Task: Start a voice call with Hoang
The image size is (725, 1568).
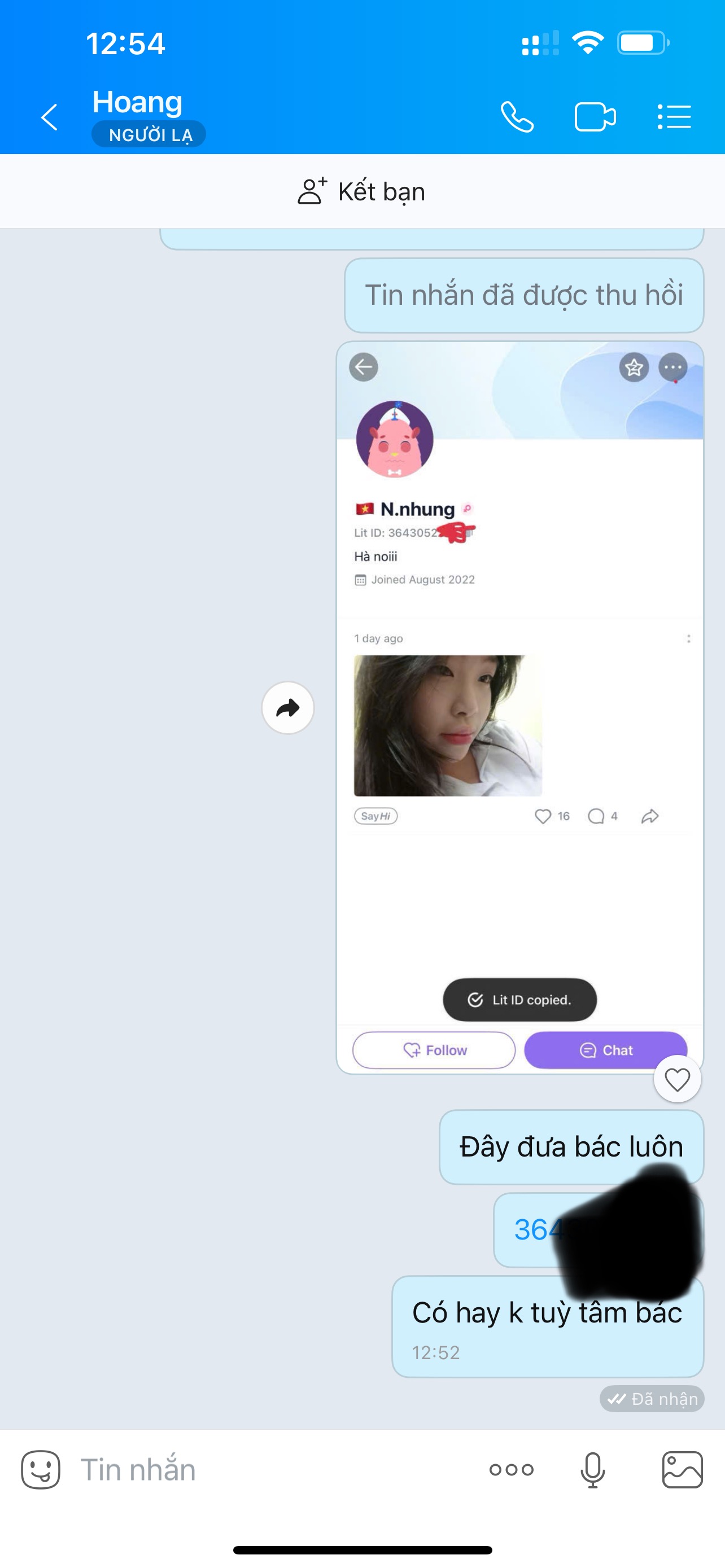Action: pyautogui.click(x=517, y=117)
